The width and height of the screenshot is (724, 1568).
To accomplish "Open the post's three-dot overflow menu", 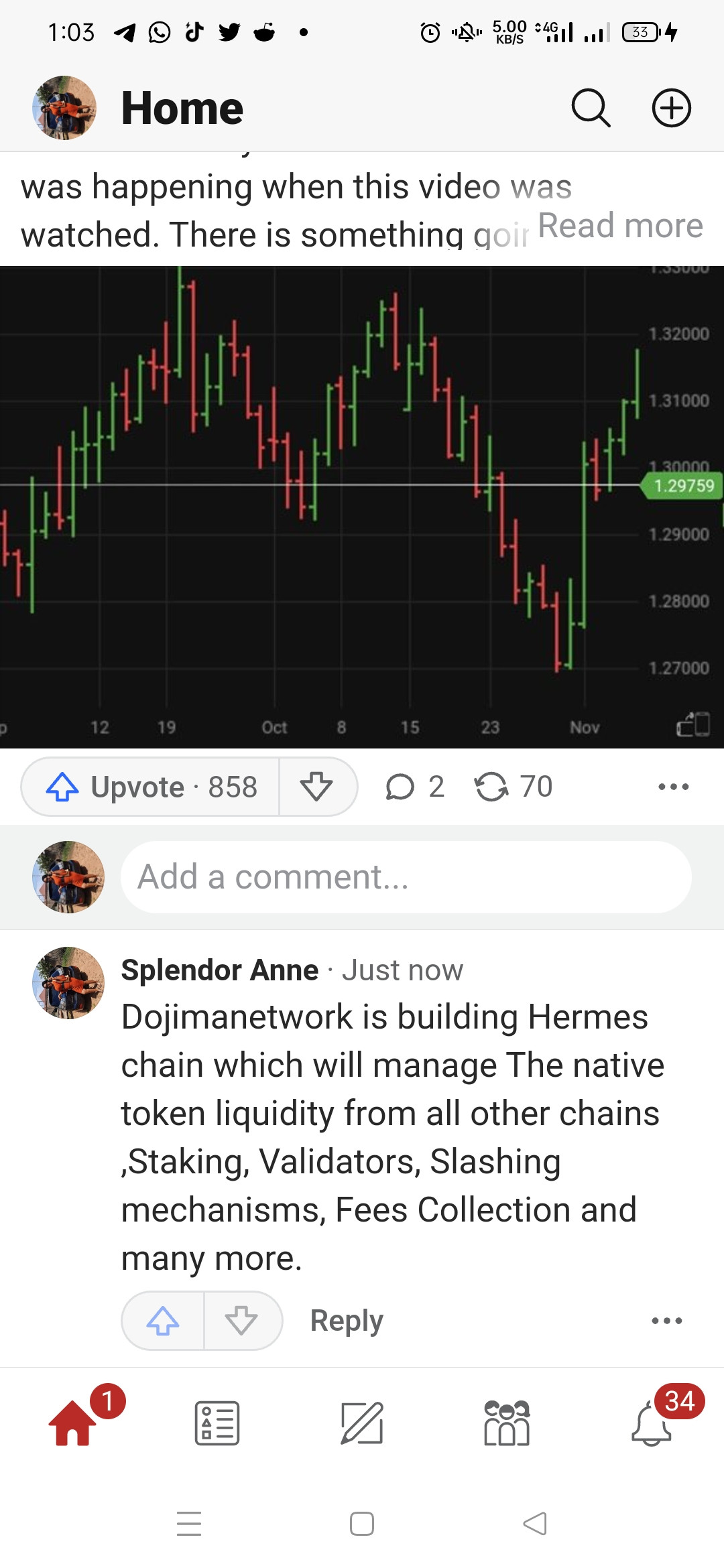I will coord(673,787).
